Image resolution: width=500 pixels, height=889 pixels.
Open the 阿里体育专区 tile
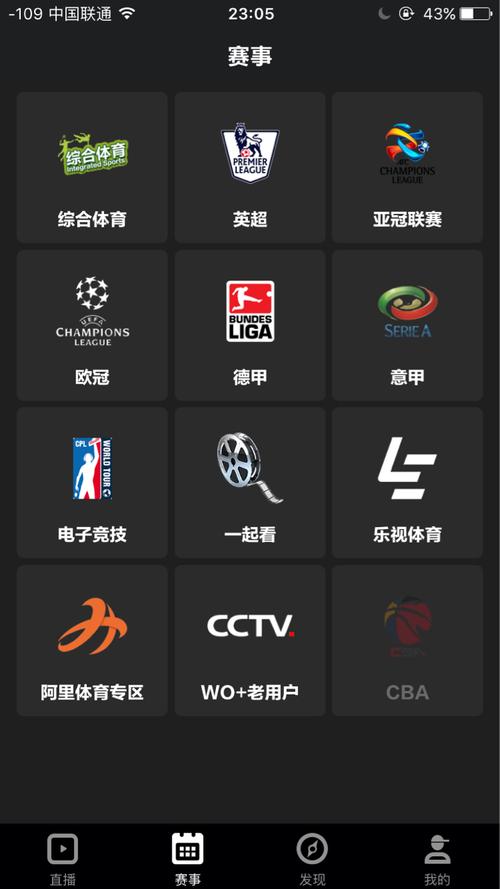[92, 640]
